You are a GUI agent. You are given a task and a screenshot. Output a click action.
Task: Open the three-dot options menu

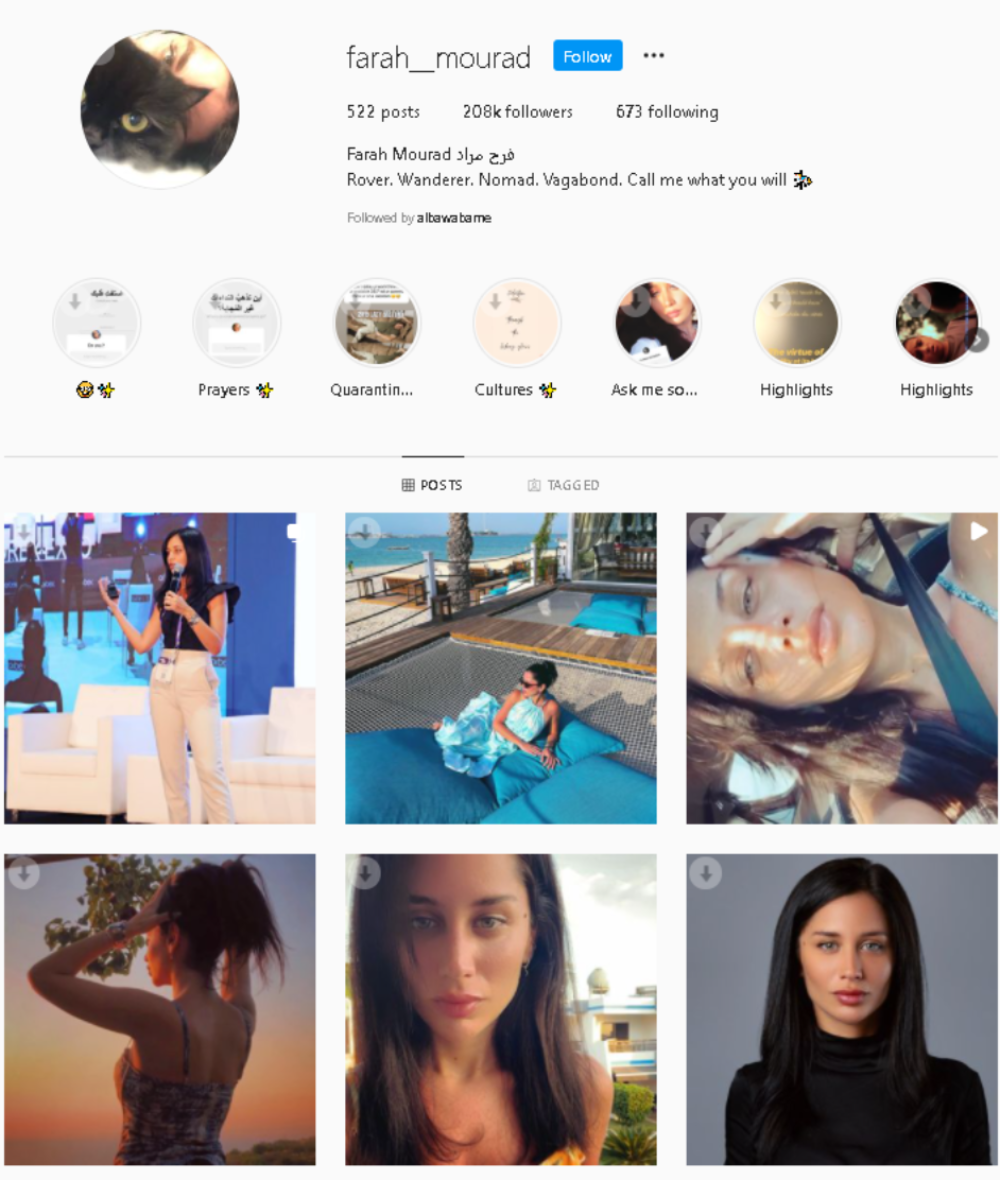pyautogui.click(x=653, y=56)
